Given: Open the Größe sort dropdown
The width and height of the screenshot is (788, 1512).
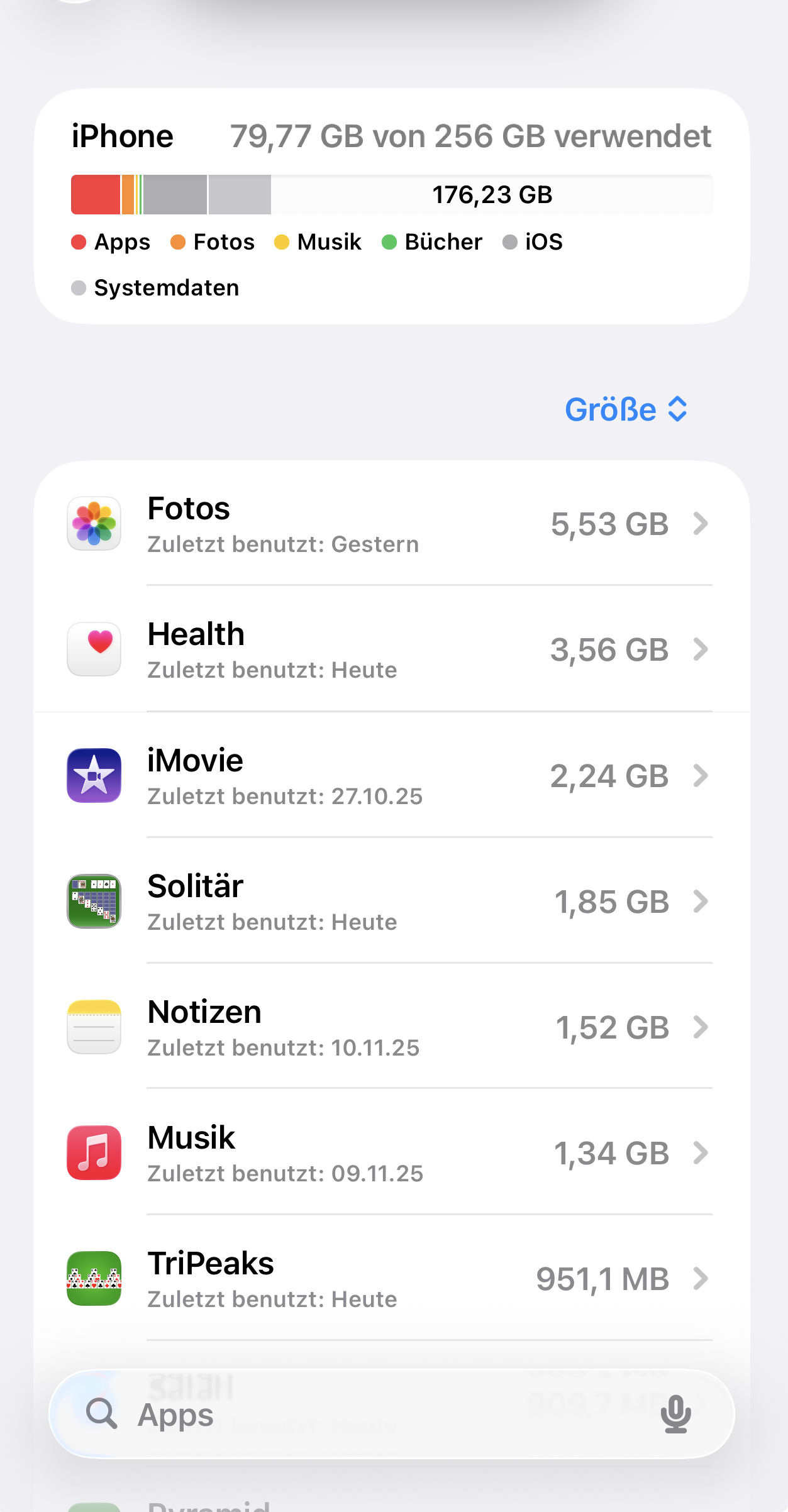Looking at the screenshot, I should point(625,410).
